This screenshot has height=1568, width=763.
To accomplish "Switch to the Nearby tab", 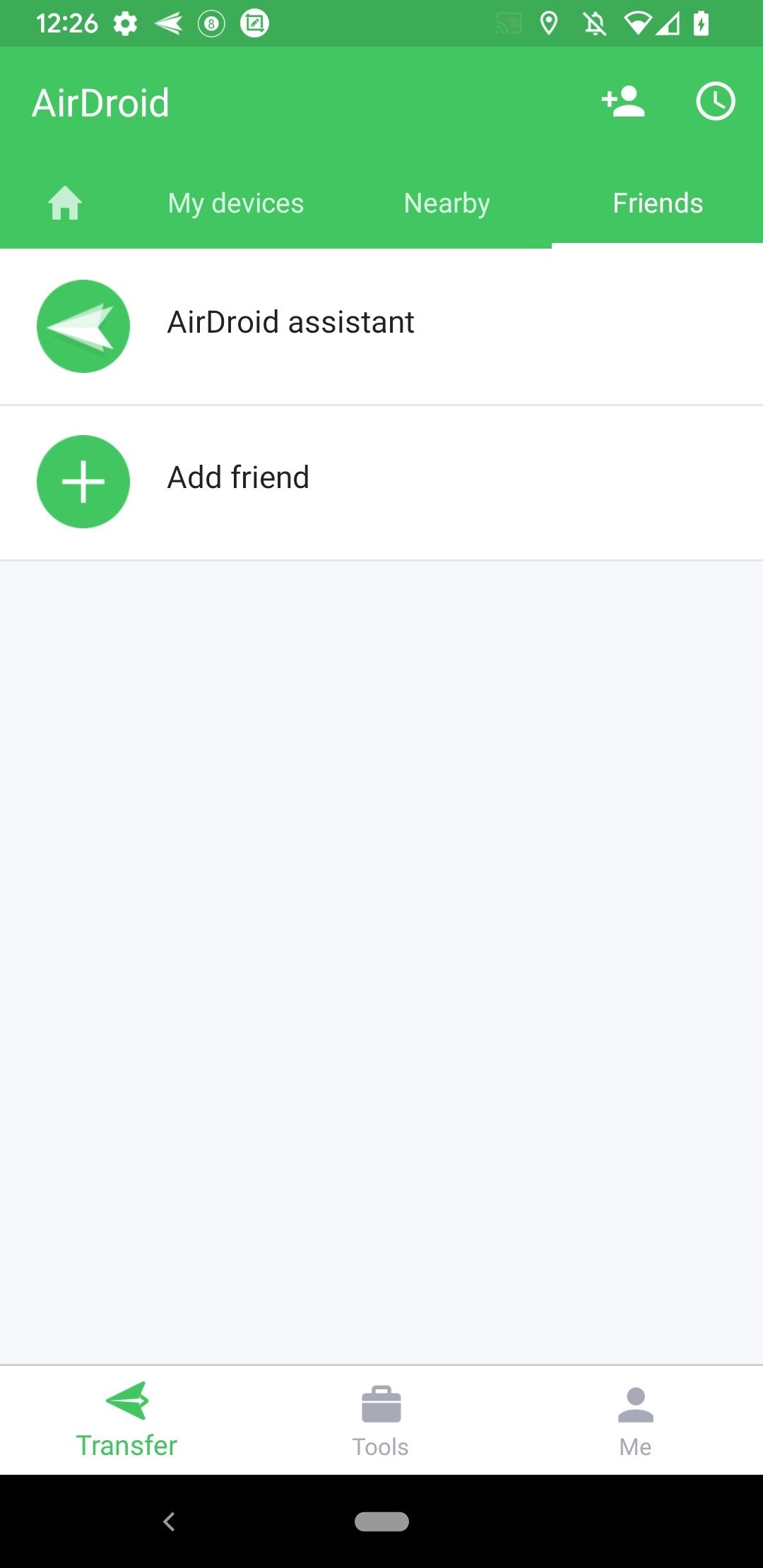I will click(x=447, y=203).
